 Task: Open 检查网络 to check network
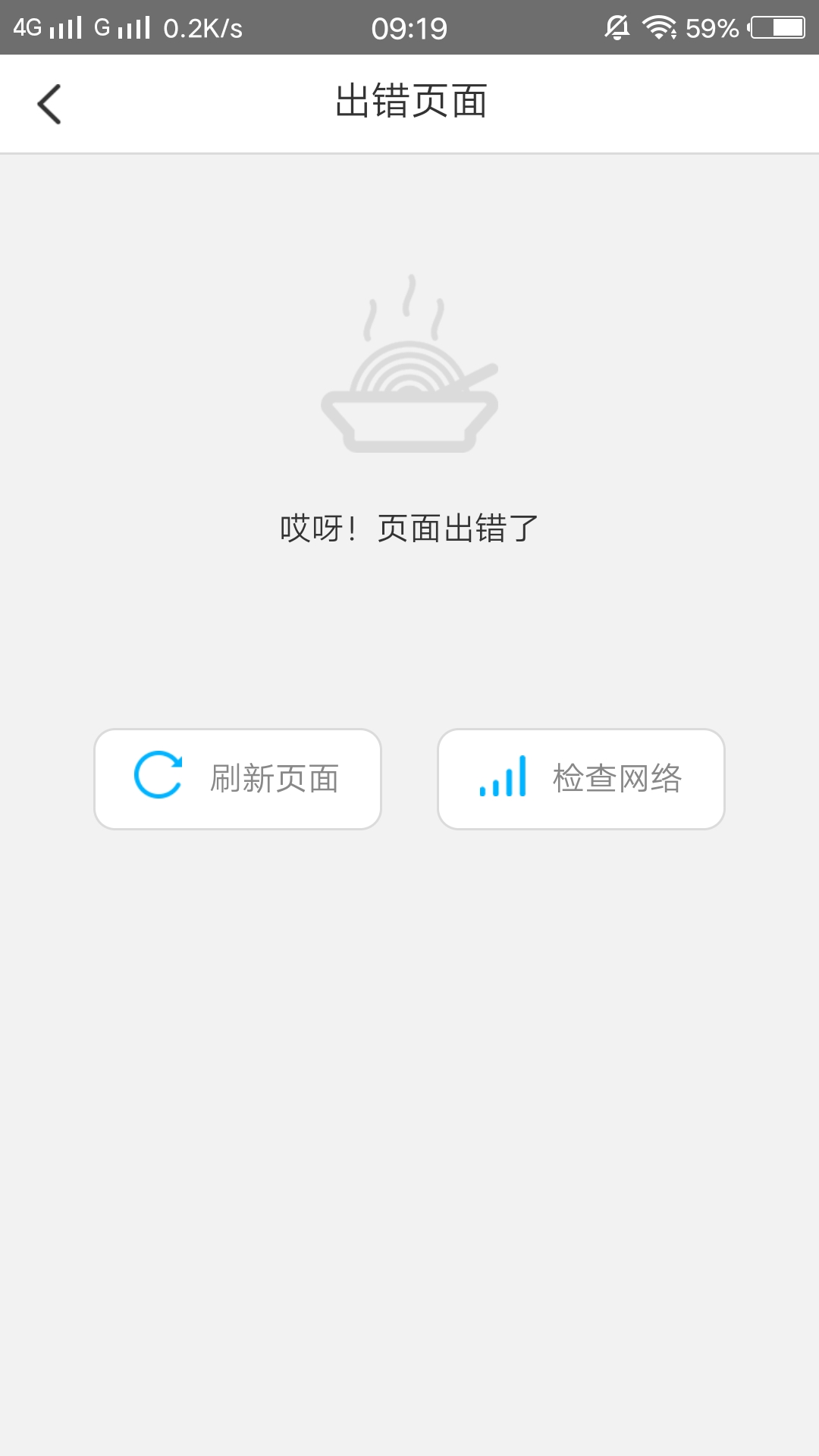click(581, 779)
